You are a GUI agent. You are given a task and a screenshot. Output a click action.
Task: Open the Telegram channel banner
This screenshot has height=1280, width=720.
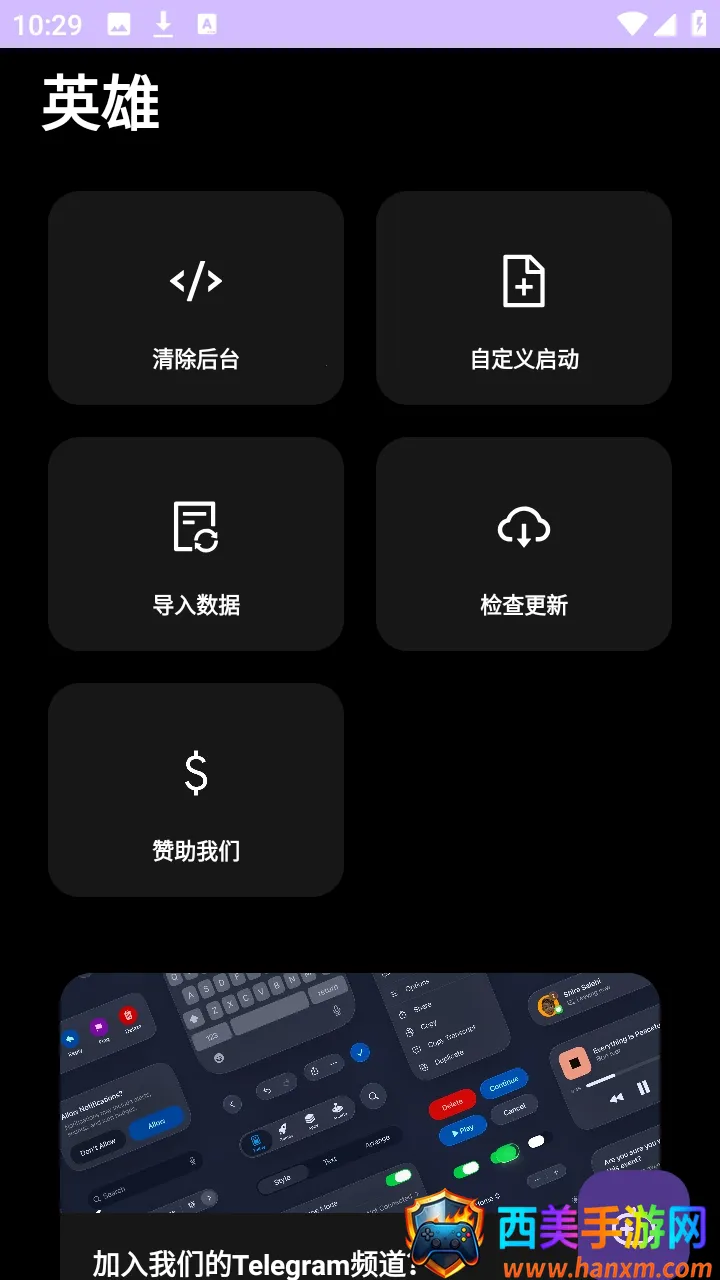pyautogui.click(x=300, y=1100)
